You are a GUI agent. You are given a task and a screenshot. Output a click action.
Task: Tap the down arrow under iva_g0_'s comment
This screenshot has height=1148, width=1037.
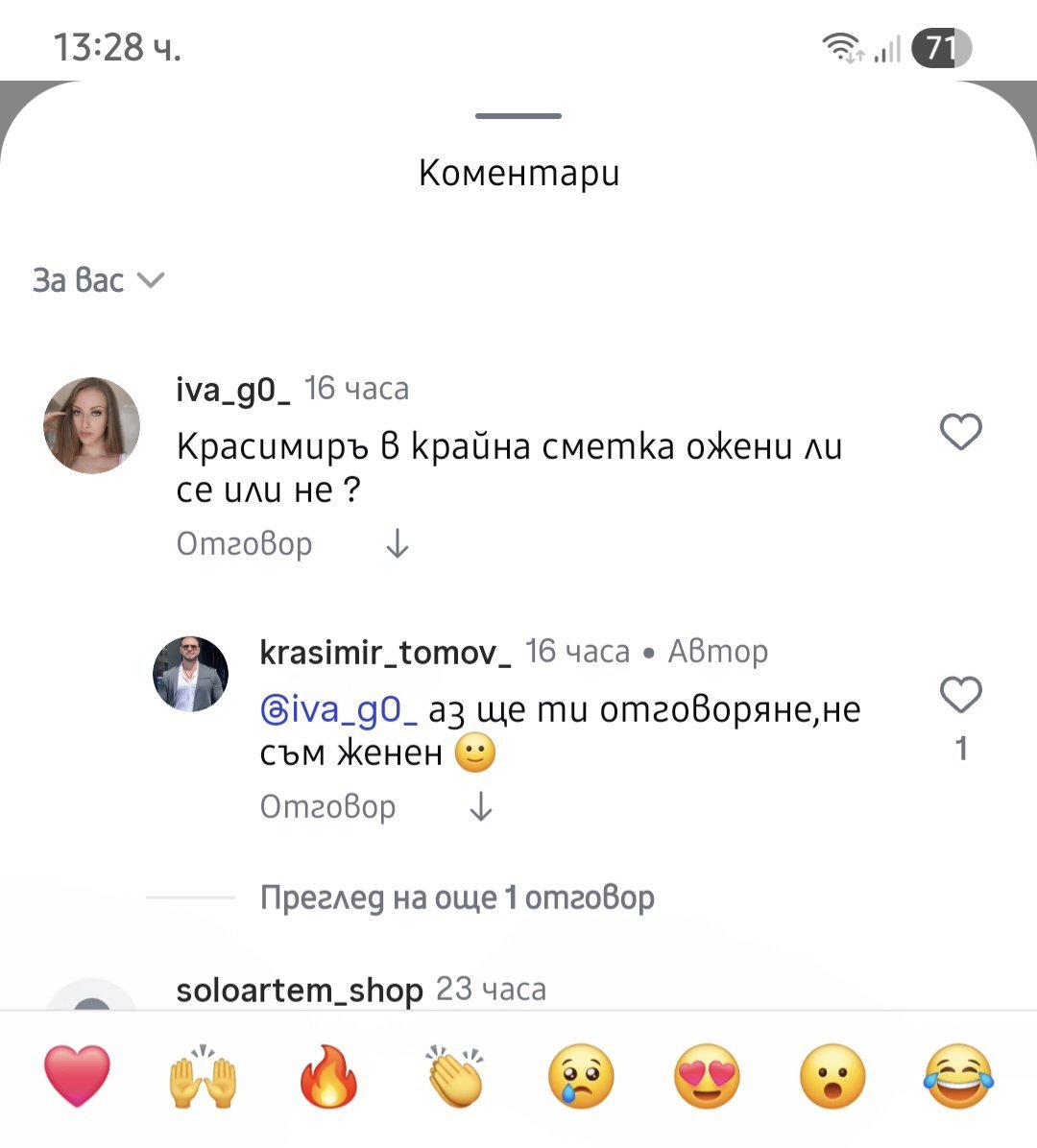click(x=398, y=544)
